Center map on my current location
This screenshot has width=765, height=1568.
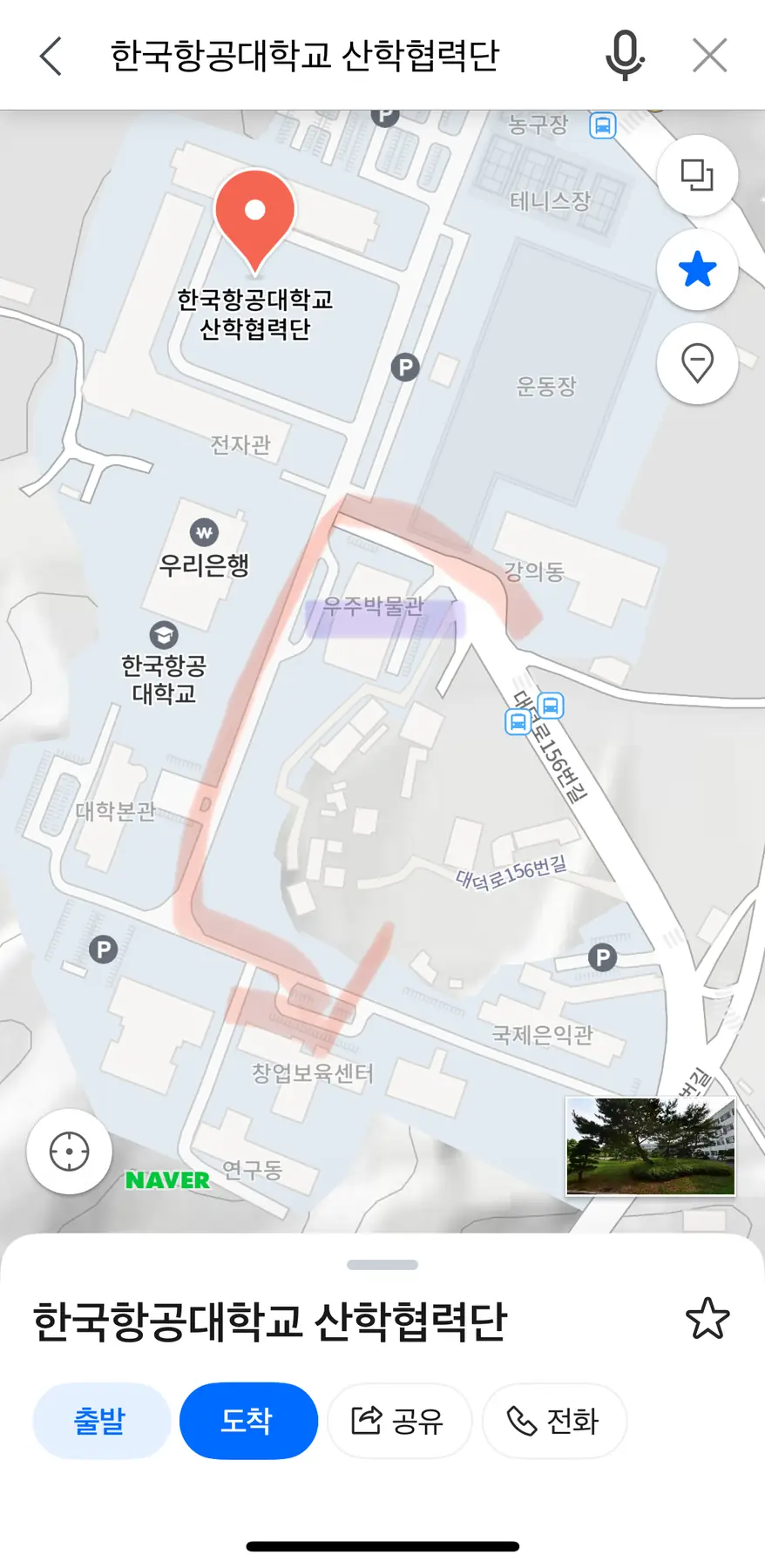[x=70, y=1152]
